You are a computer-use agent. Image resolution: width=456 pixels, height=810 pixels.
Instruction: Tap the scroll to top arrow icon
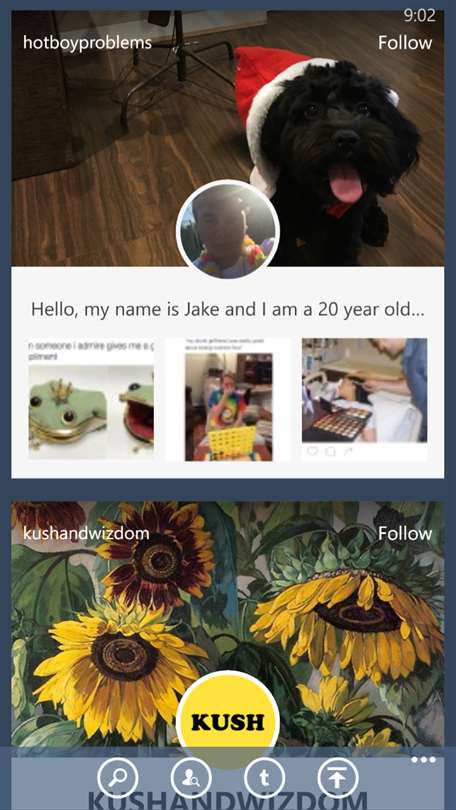point(338,777)
